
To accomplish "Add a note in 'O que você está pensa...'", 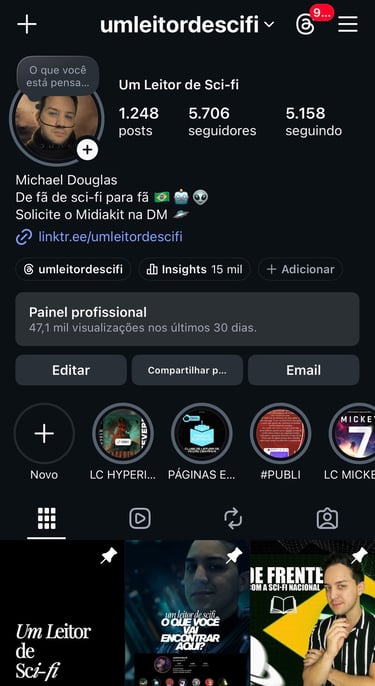I will [x=58, y=76].
